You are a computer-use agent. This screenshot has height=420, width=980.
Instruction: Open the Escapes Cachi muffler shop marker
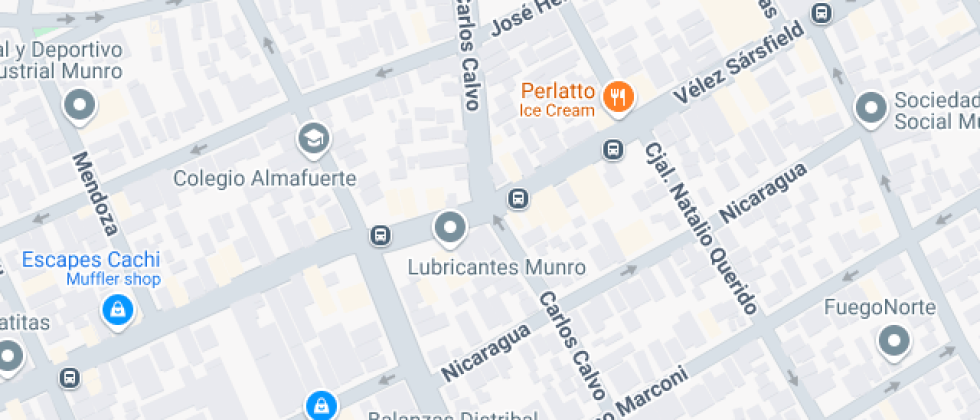click(x=118, y=310)
